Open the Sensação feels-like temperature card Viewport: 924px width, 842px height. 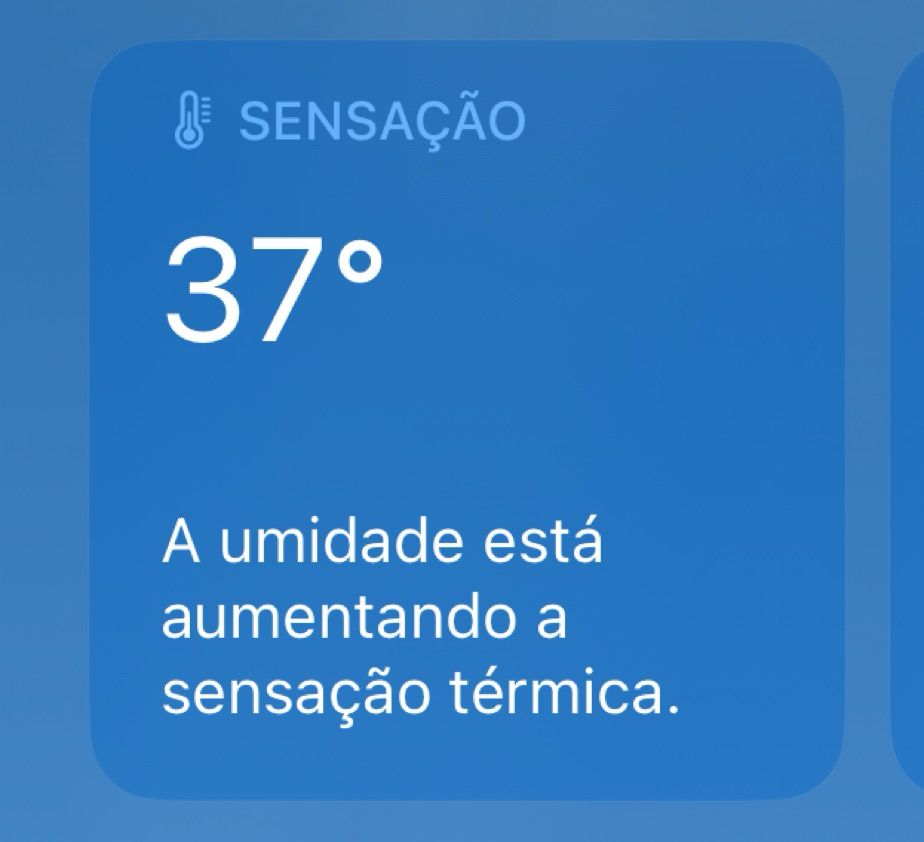point(466,420)
